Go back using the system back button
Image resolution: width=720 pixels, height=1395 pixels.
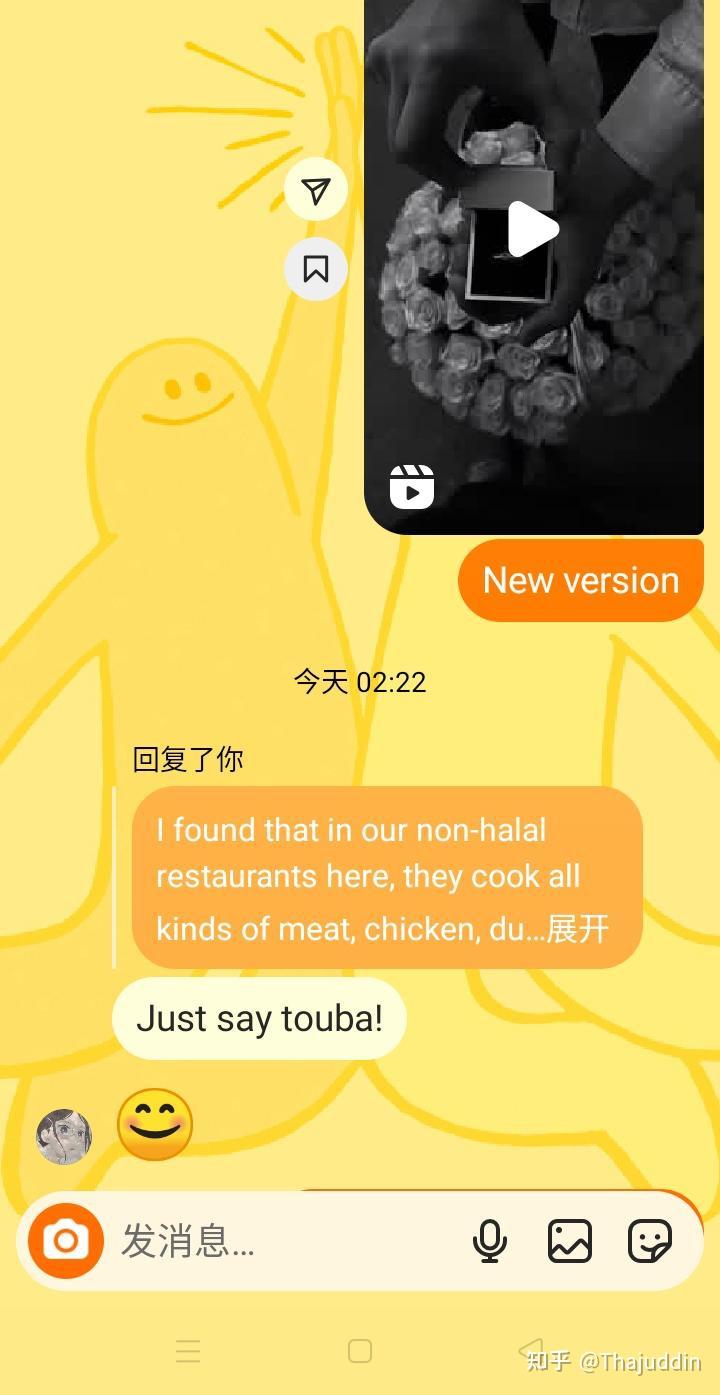[531, 1350]
